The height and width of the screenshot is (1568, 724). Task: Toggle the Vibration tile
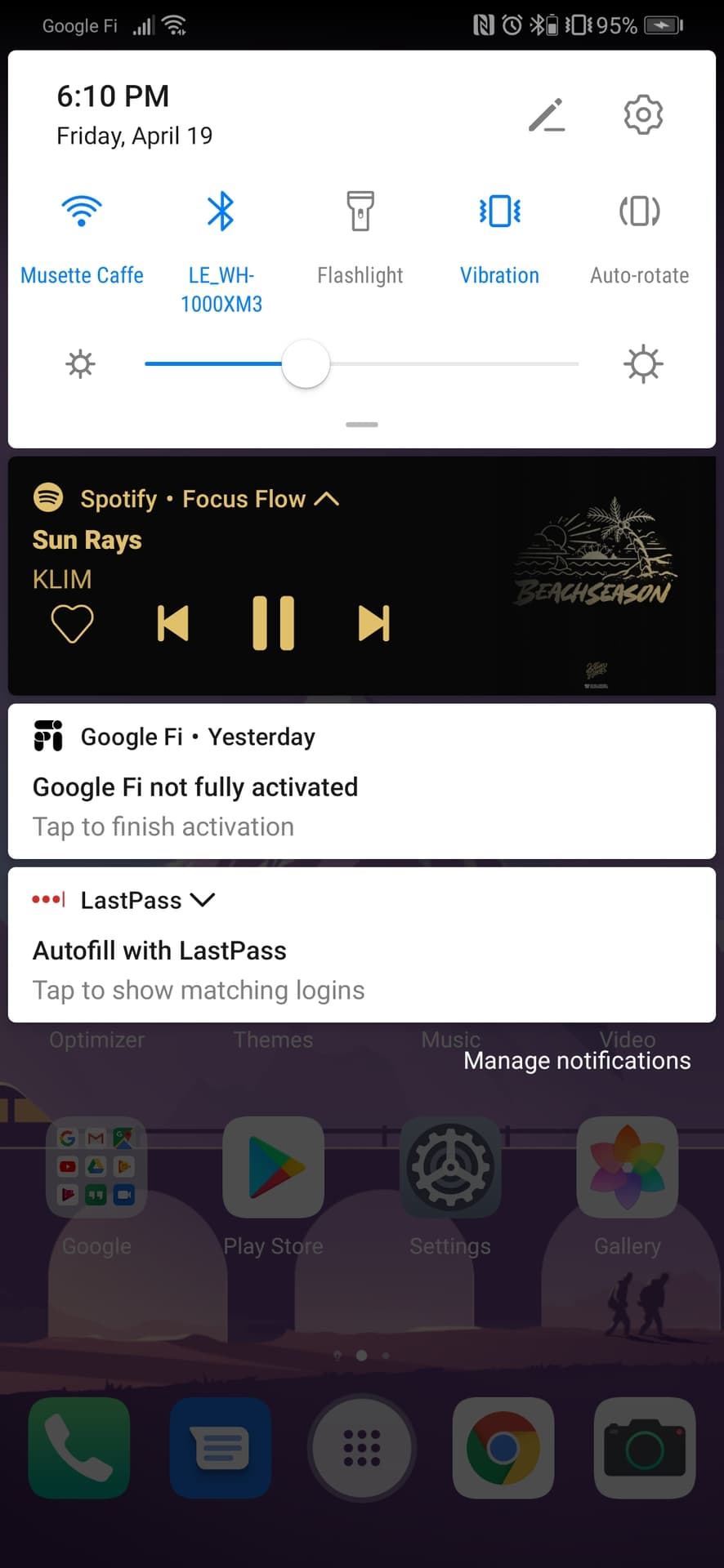[x=499, y=212]
